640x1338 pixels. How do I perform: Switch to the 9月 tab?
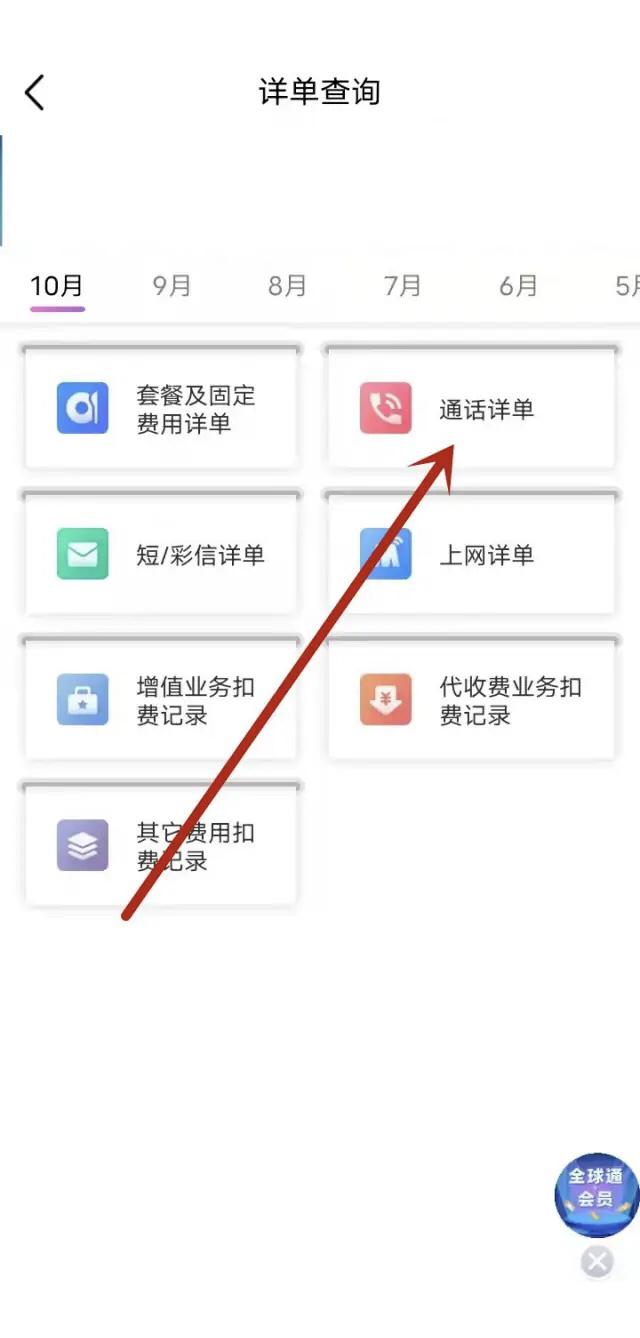click(x=172, y=286)
